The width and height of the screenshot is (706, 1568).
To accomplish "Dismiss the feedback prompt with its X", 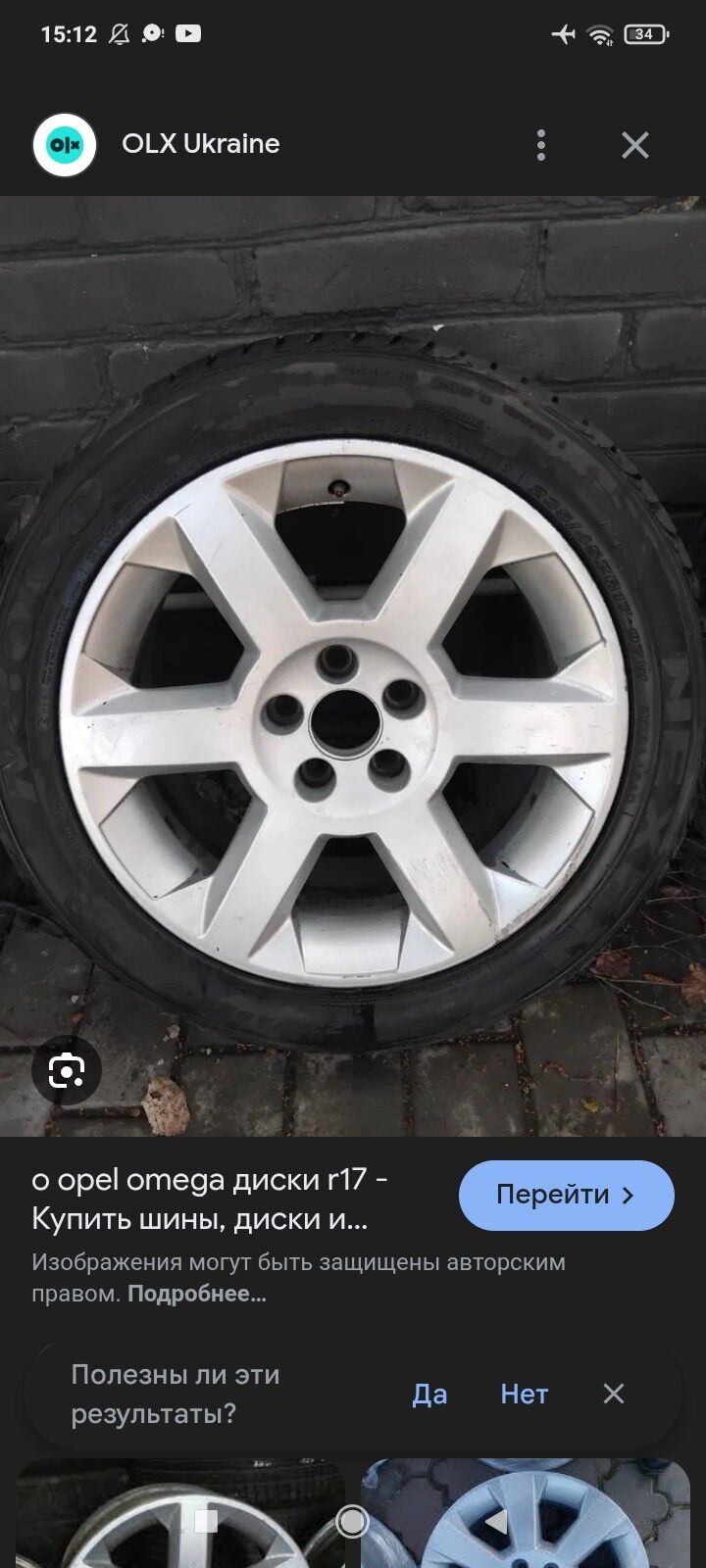I will 614,1394.
